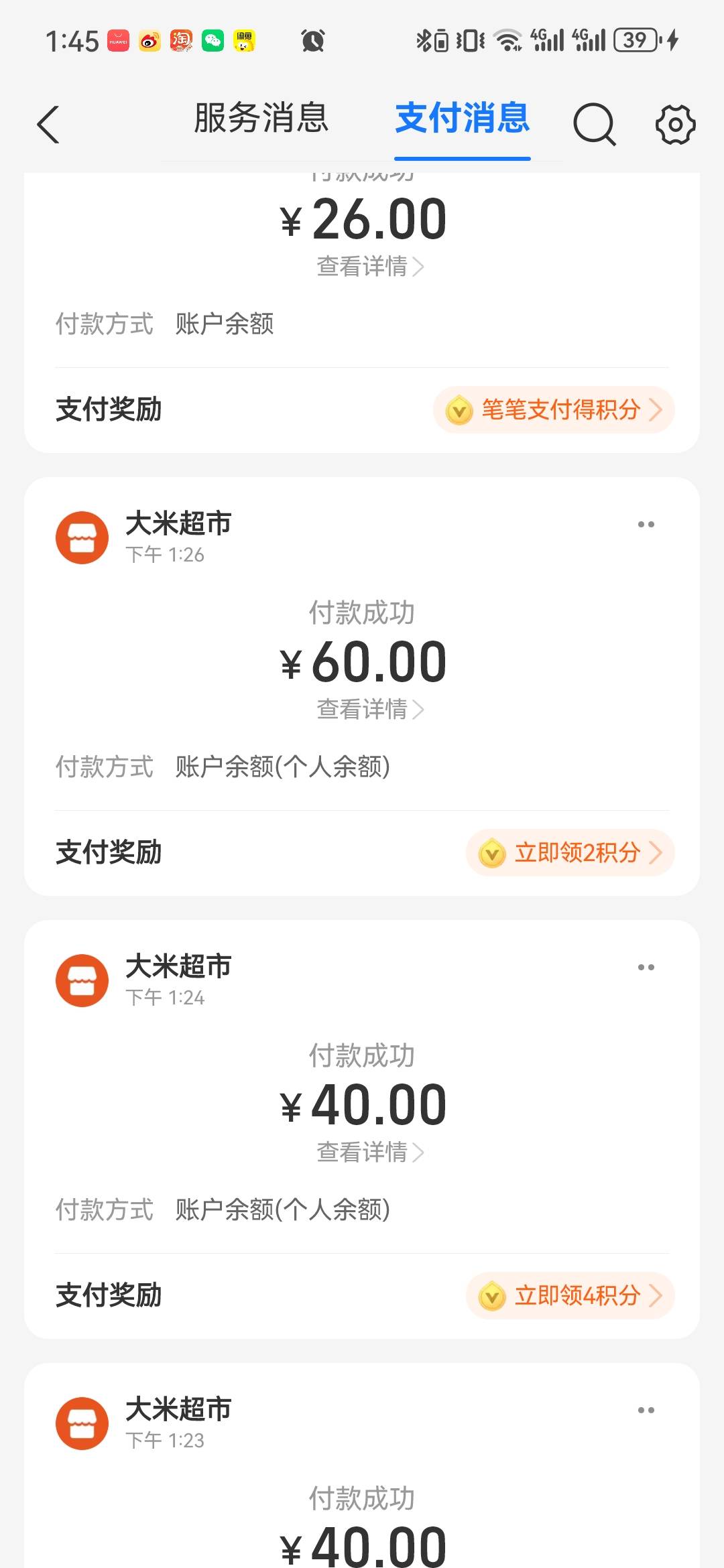
Task: Claim 2 points with 立即领2积分
Action: 570,852
